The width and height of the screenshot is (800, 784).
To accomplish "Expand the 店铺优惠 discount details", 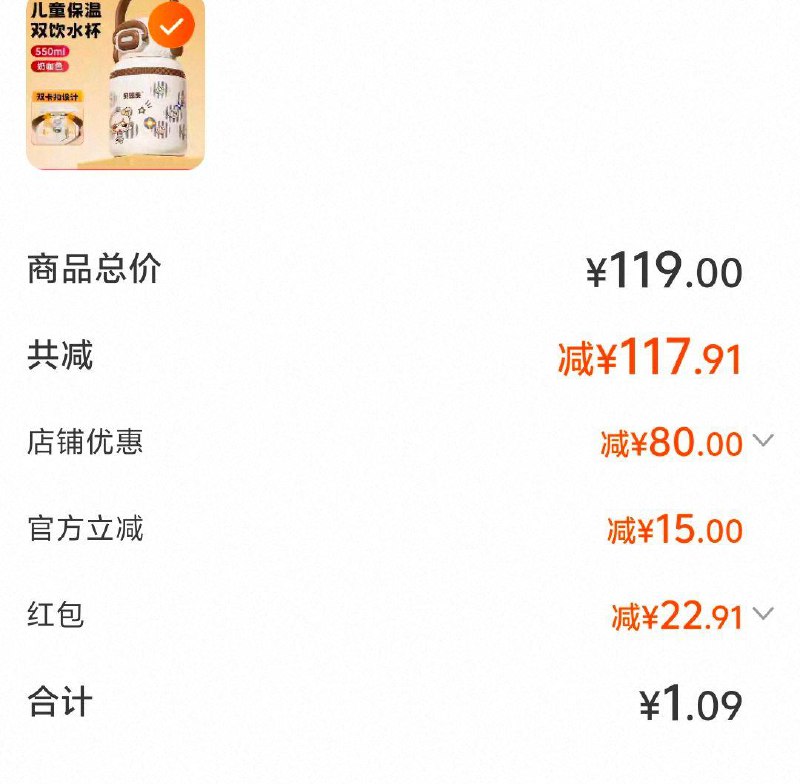I will [x=763, y=440].
